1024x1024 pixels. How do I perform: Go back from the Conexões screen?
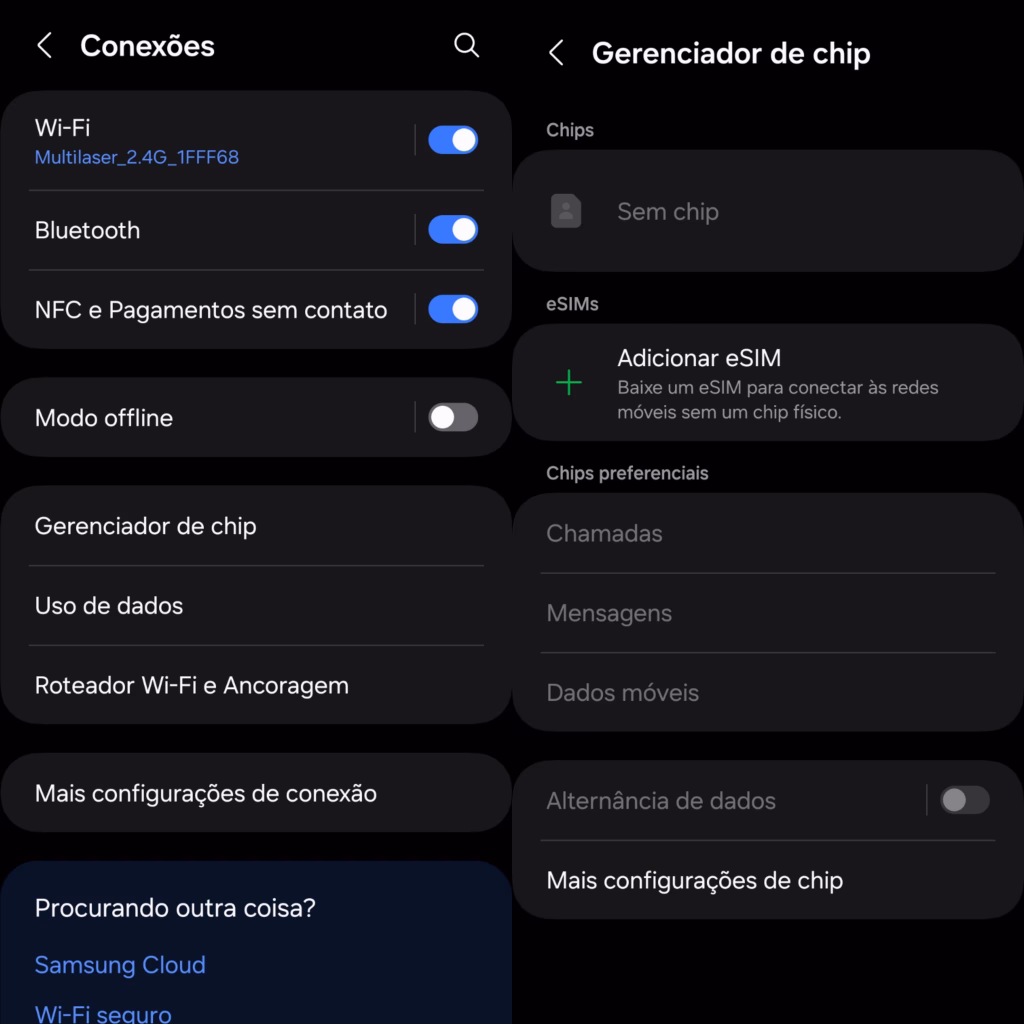coord(44,46)
